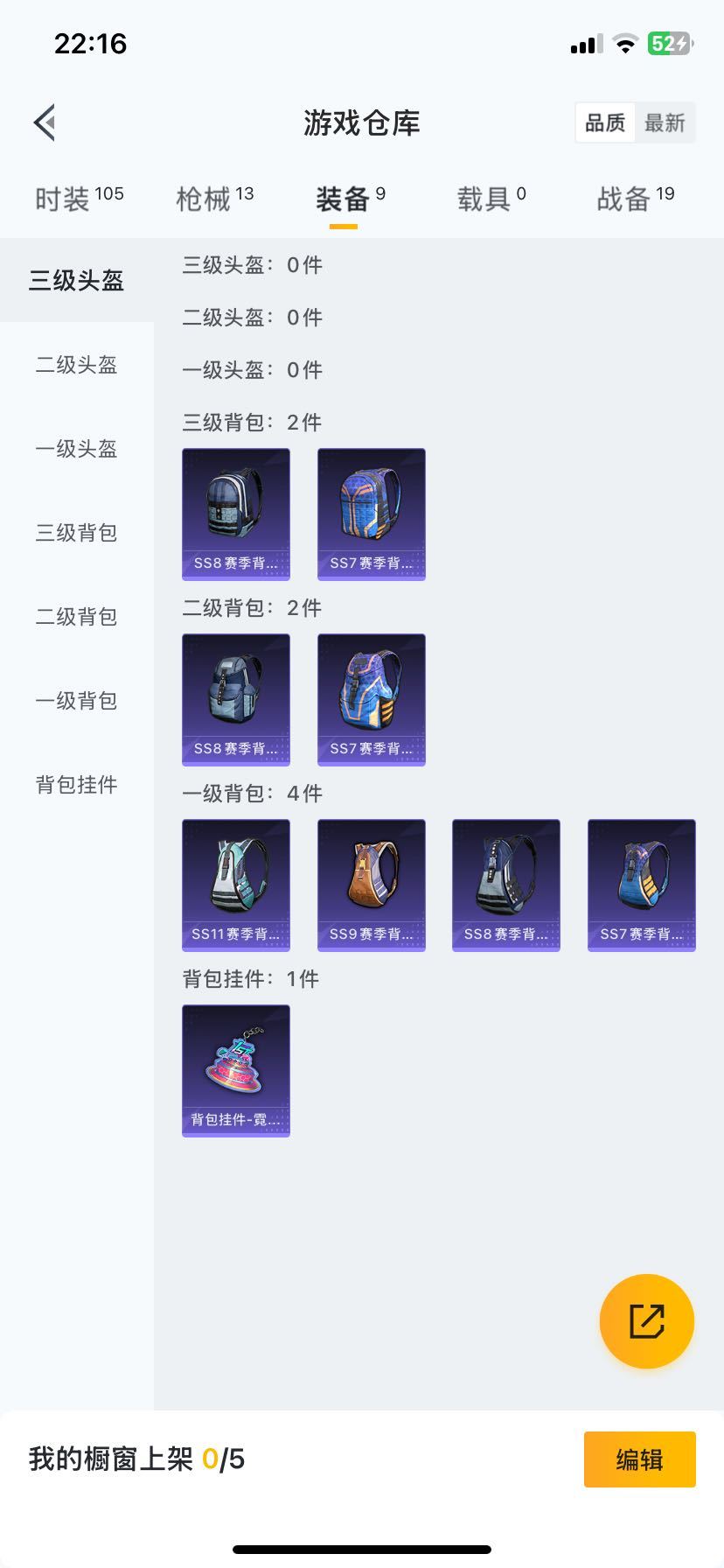Switch to the 枪械 tab
Viewport: 724px width, 1568px height.
click(x=215, y=199)
